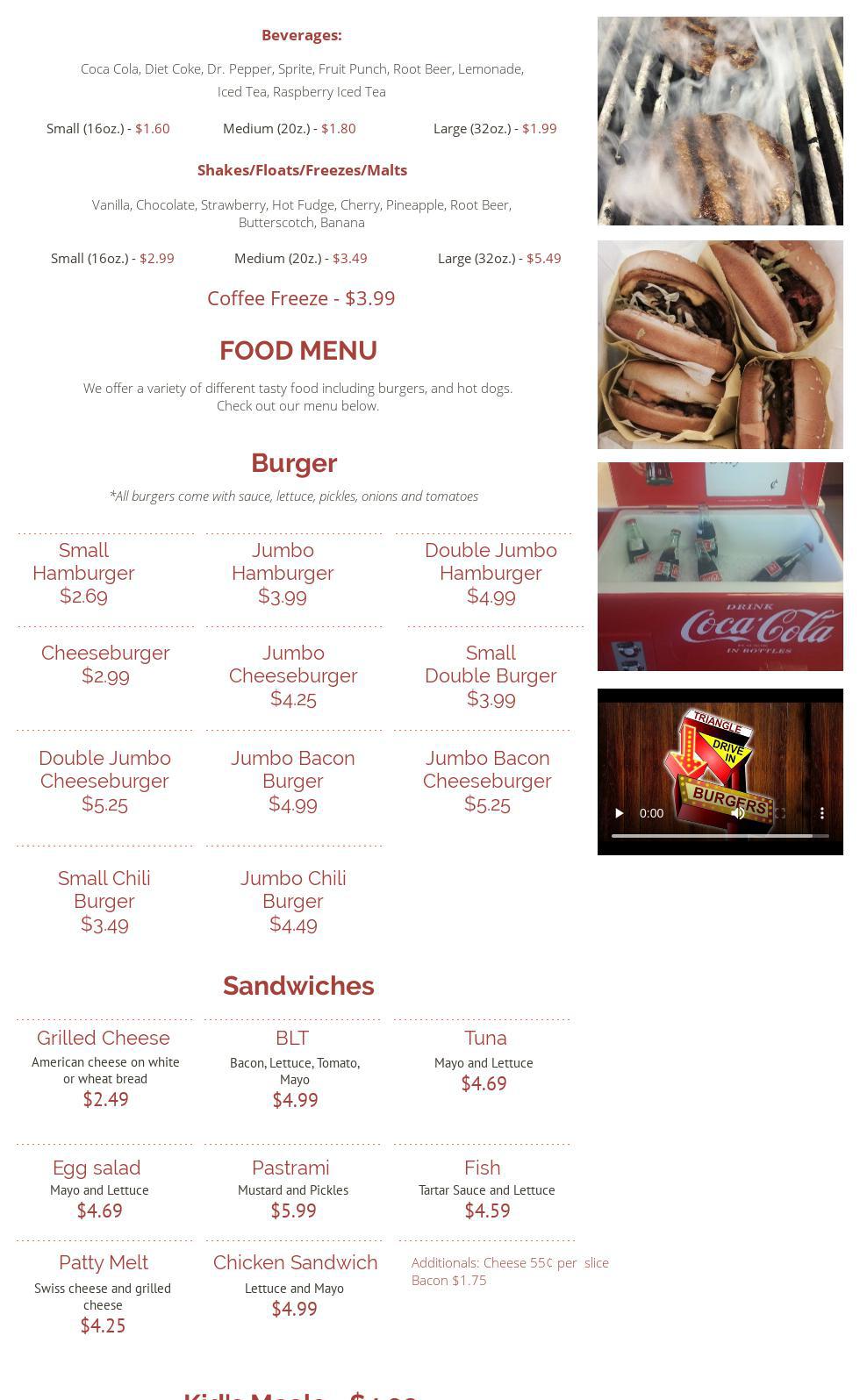Viewport: 860px width, 1400px height.
Task: Tap the video progress bar
Action: (x=720, y=836)
